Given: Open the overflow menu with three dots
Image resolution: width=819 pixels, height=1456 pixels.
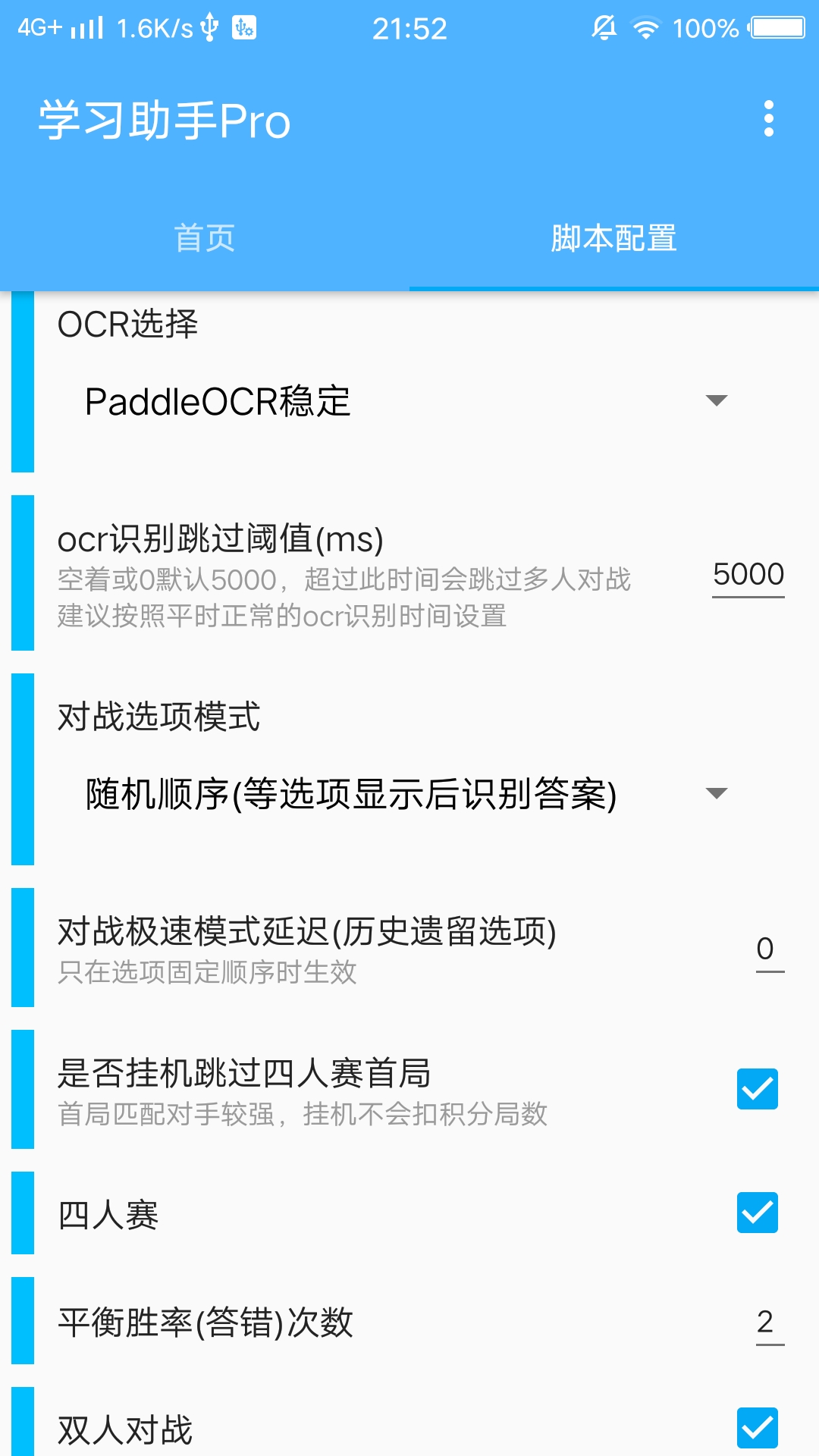Looking at the screenshot, I should click(x=769, y=120).
